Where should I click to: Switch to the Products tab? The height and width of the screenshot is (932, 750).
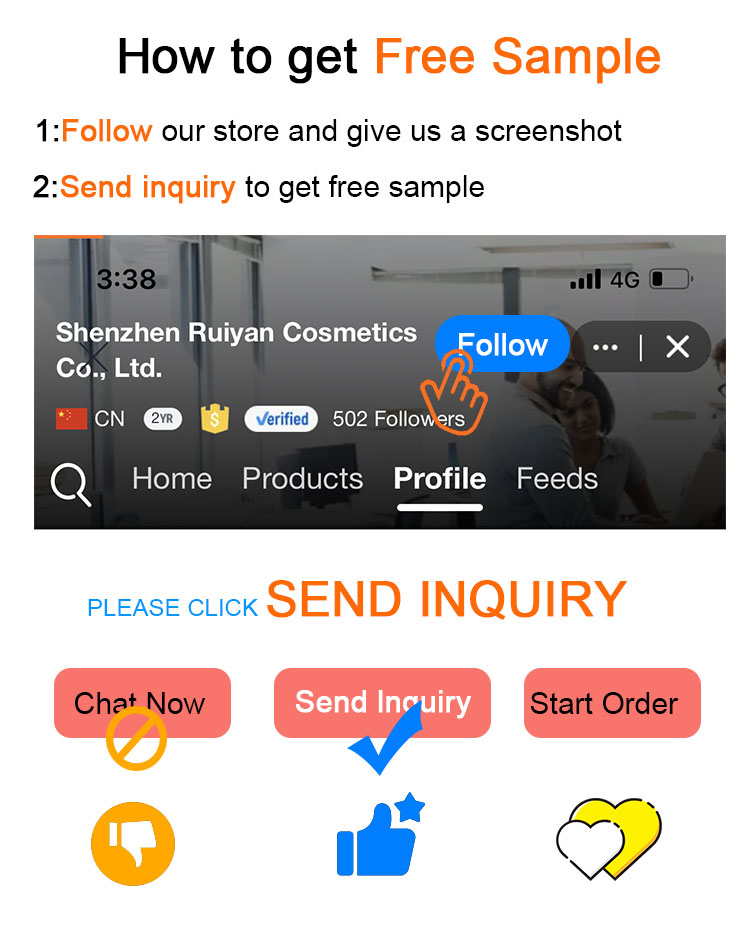tap(302, 480)
